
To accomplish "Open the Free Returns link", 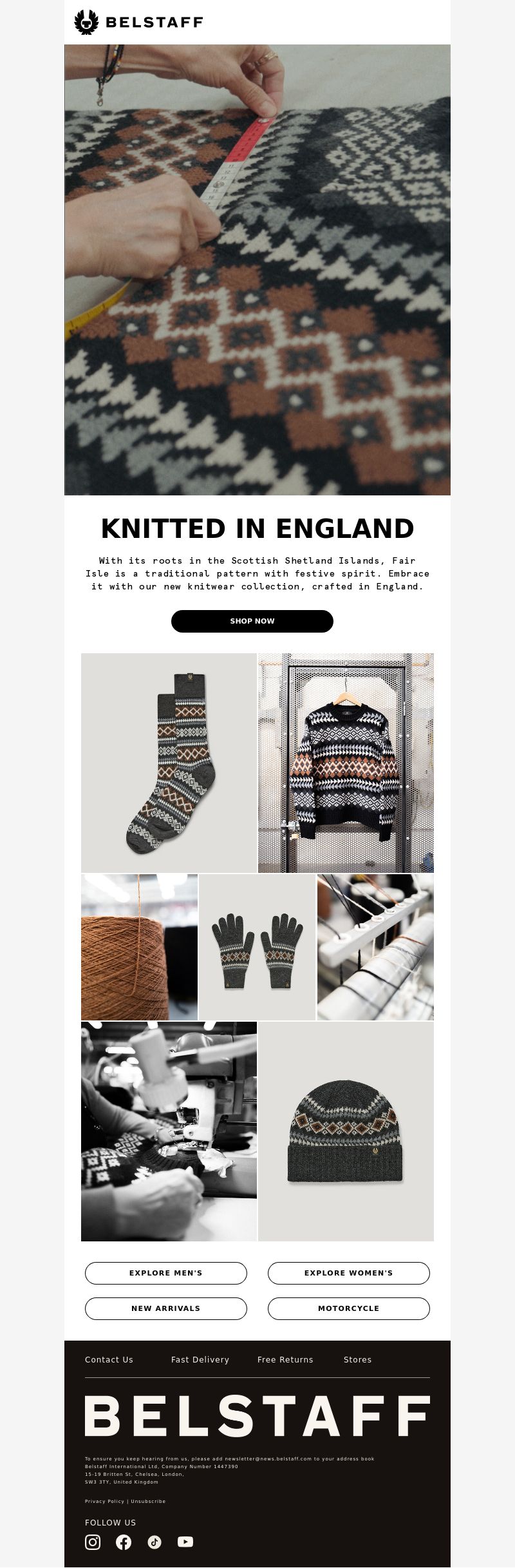I will [285, 1359].
